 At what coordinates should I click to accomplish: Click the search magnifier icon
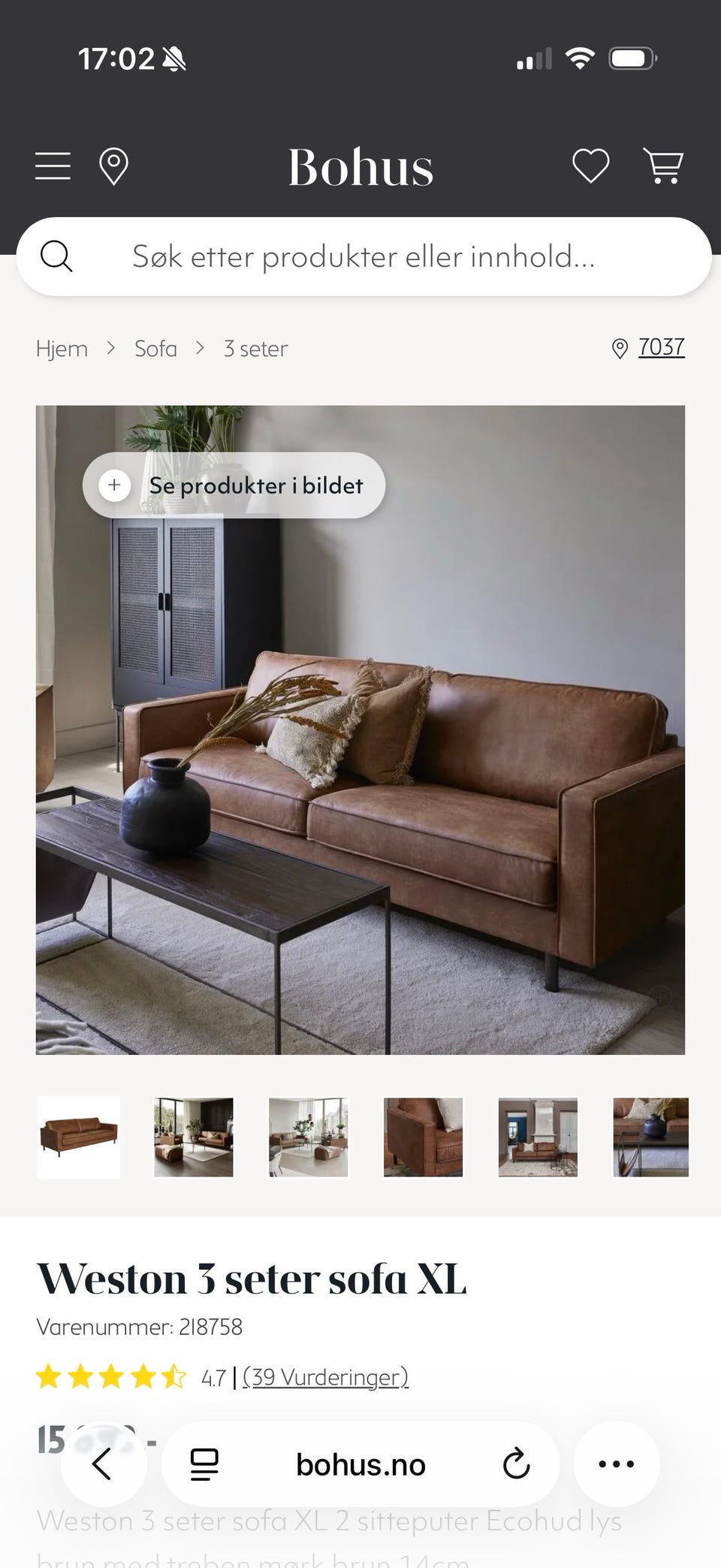tap(58, 256)
